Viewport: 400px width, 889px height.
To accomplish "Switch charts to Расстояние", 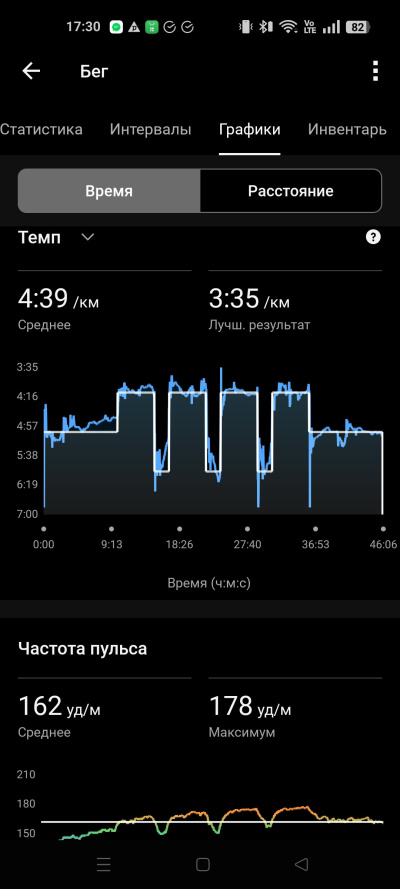I will click(x=291, y=191).
